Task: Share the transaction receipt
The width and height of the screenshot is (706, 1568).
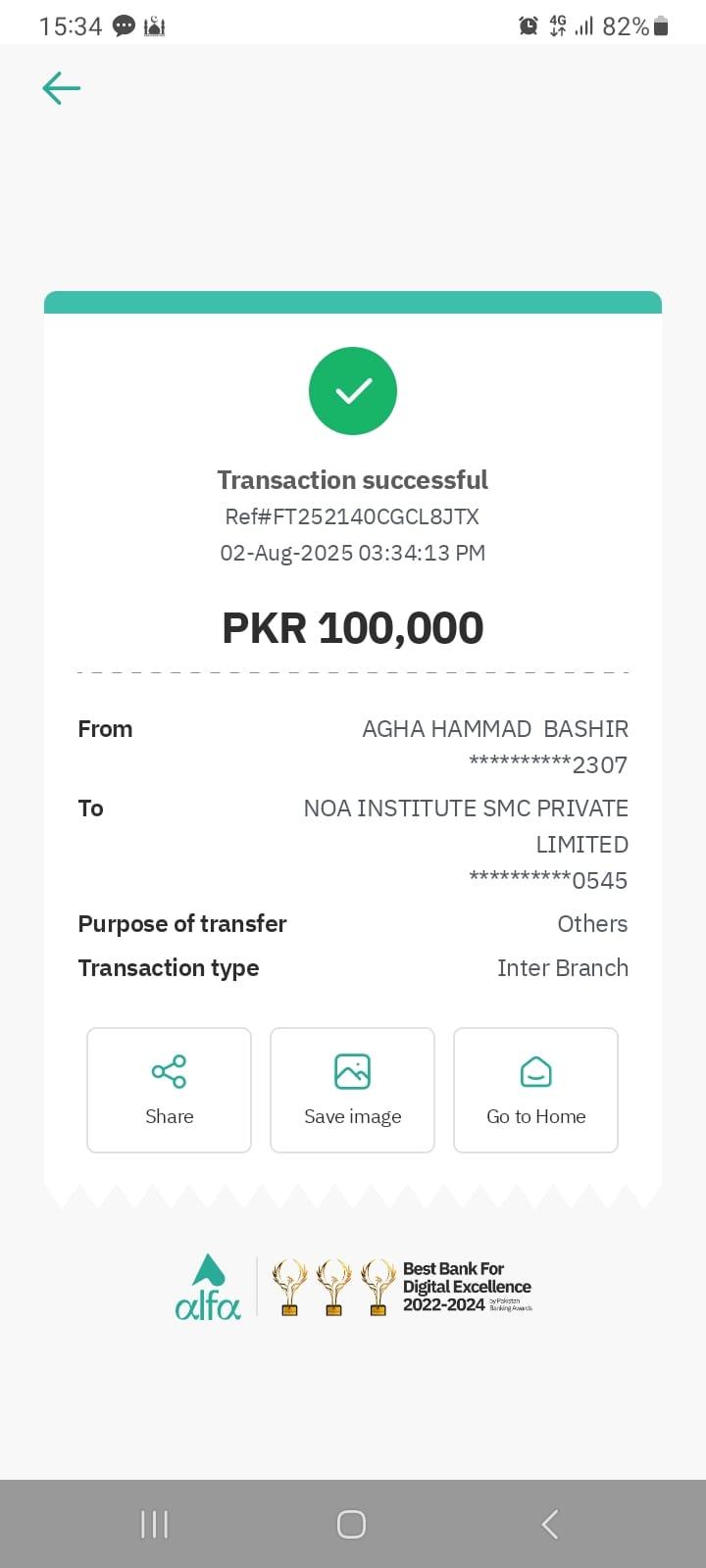Action: 169,1090
